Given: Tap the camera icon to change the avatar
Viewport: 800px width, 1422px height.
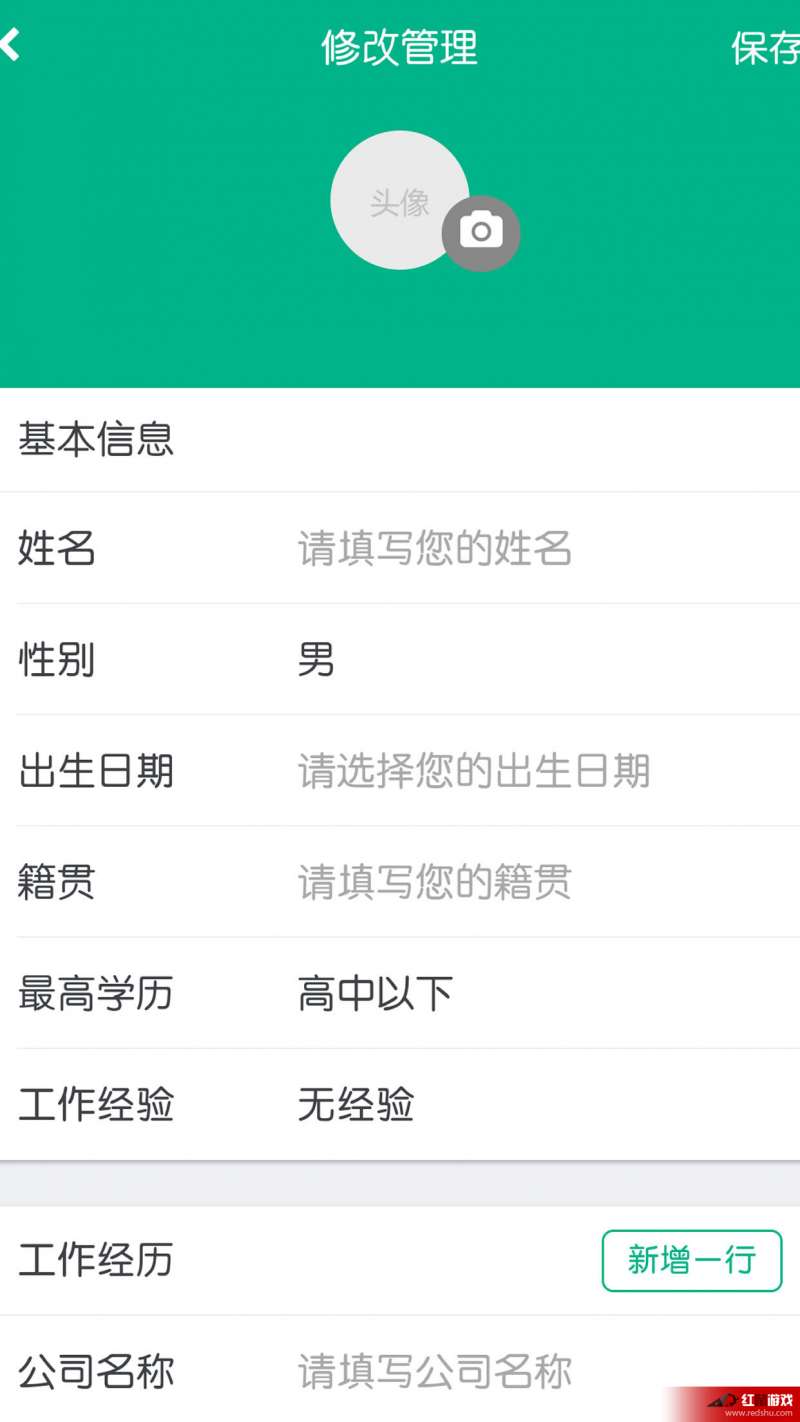Looking at the screenshot, I should 481,233.
